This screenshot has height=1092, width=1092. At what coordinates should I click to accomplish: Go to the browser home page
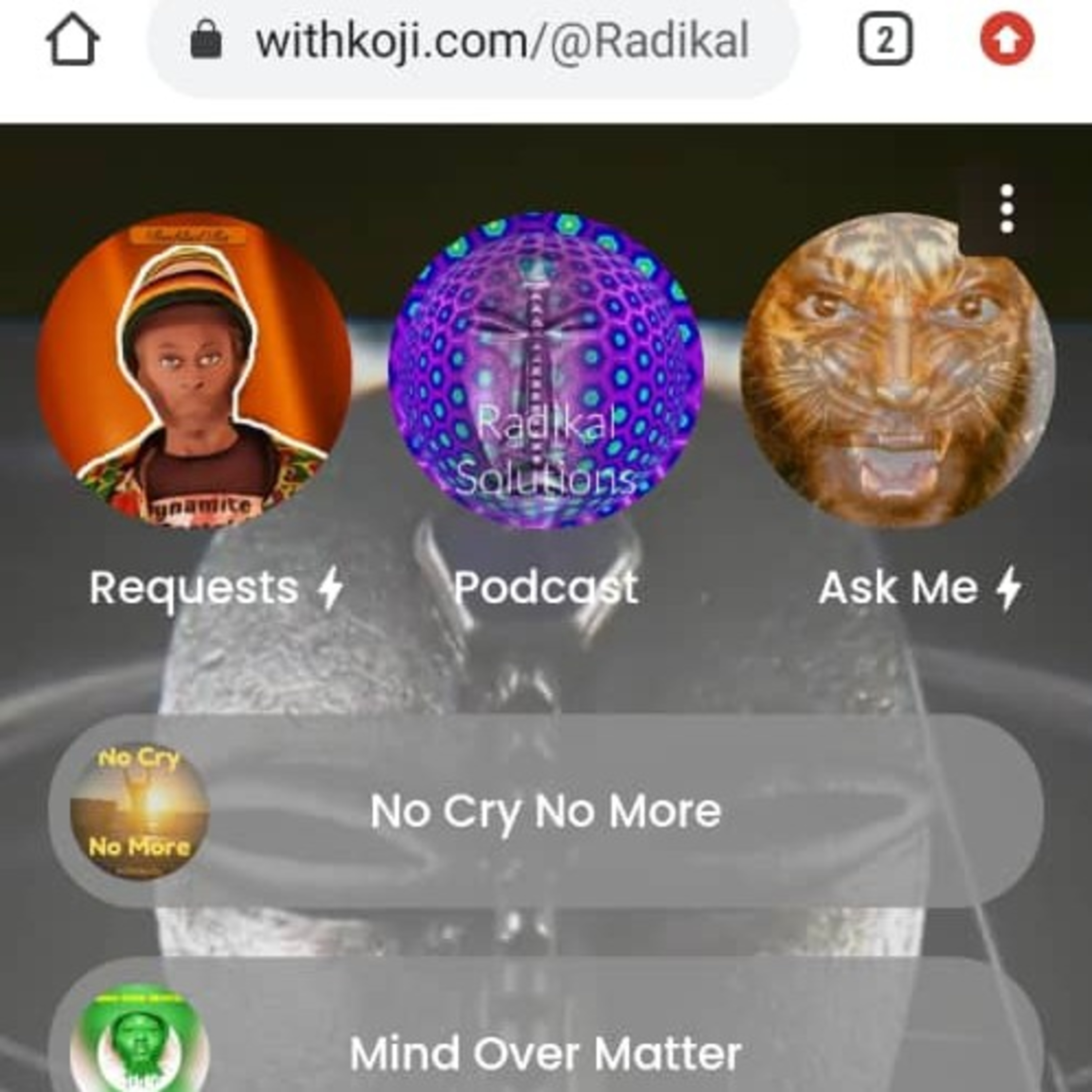[72, 40]
